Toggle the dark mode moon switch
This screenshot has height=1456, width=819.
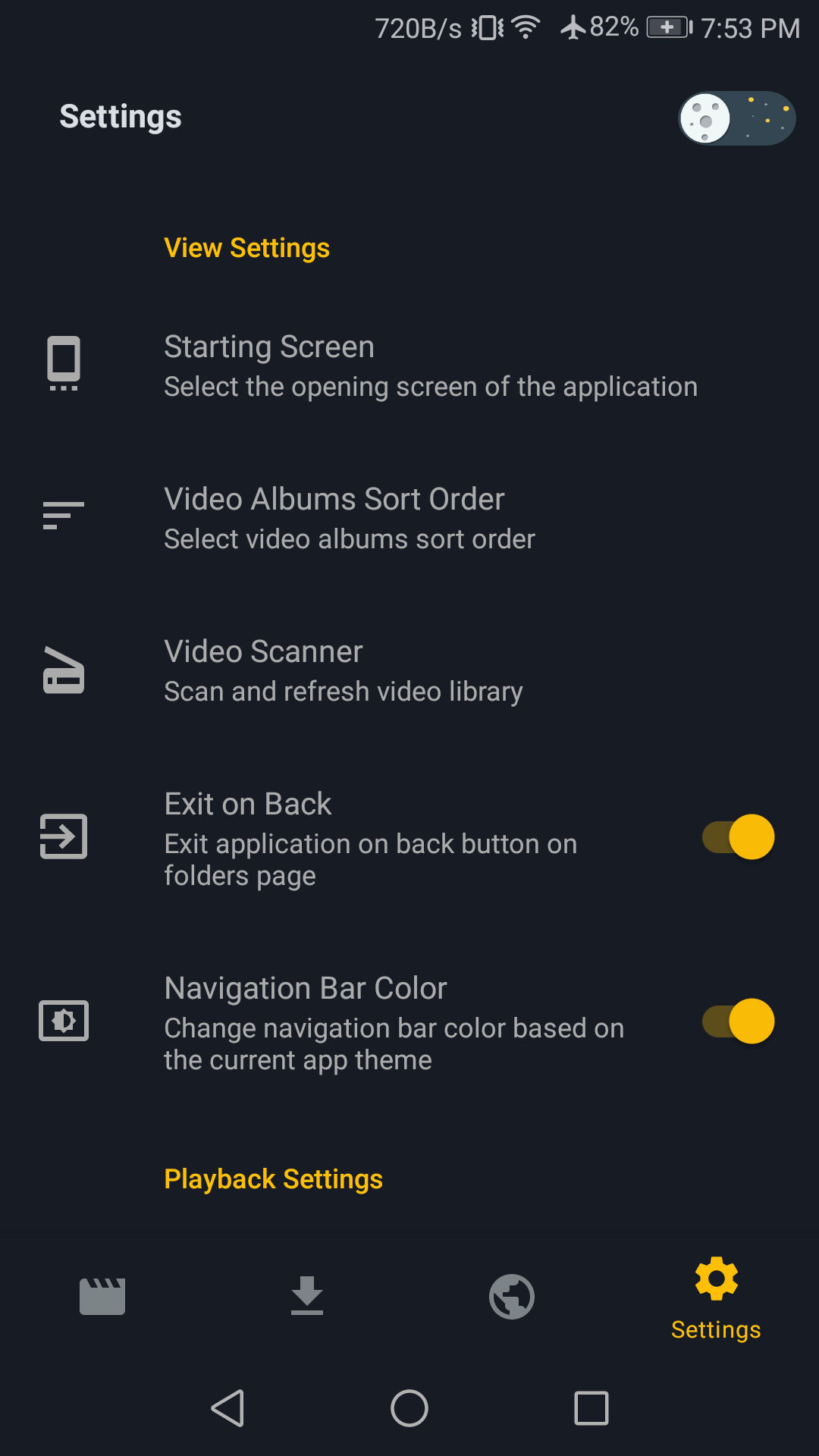coord(736,118)
